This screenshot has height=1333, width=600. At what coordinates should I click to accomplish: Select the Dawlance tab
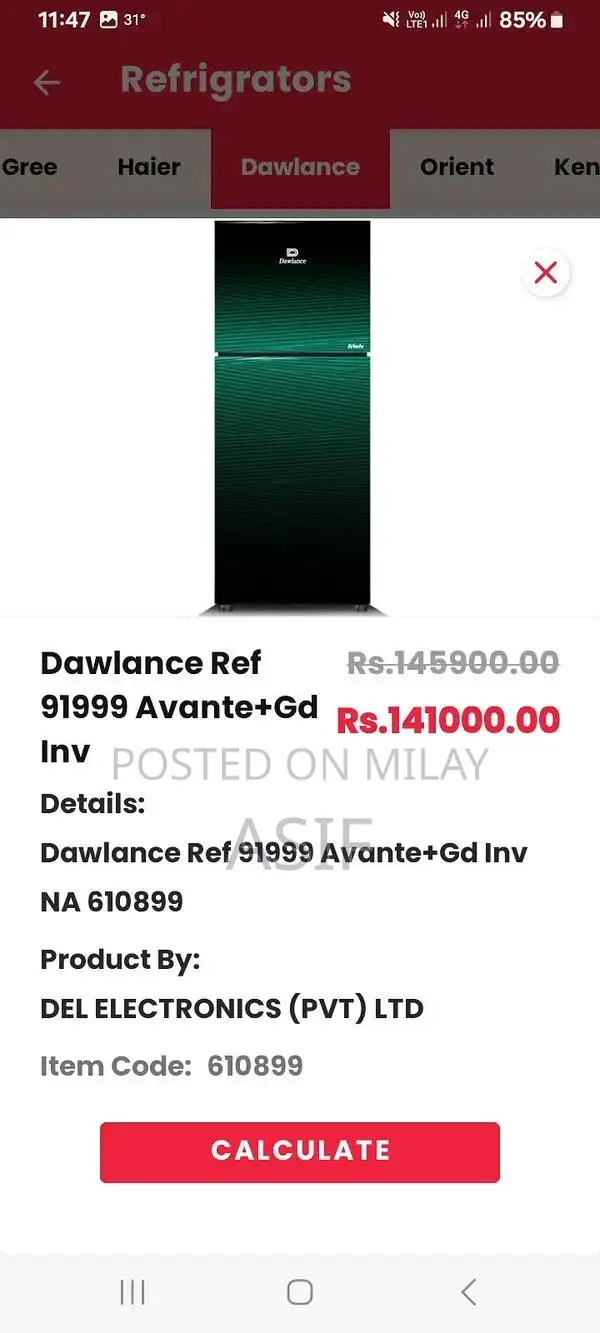300,167
